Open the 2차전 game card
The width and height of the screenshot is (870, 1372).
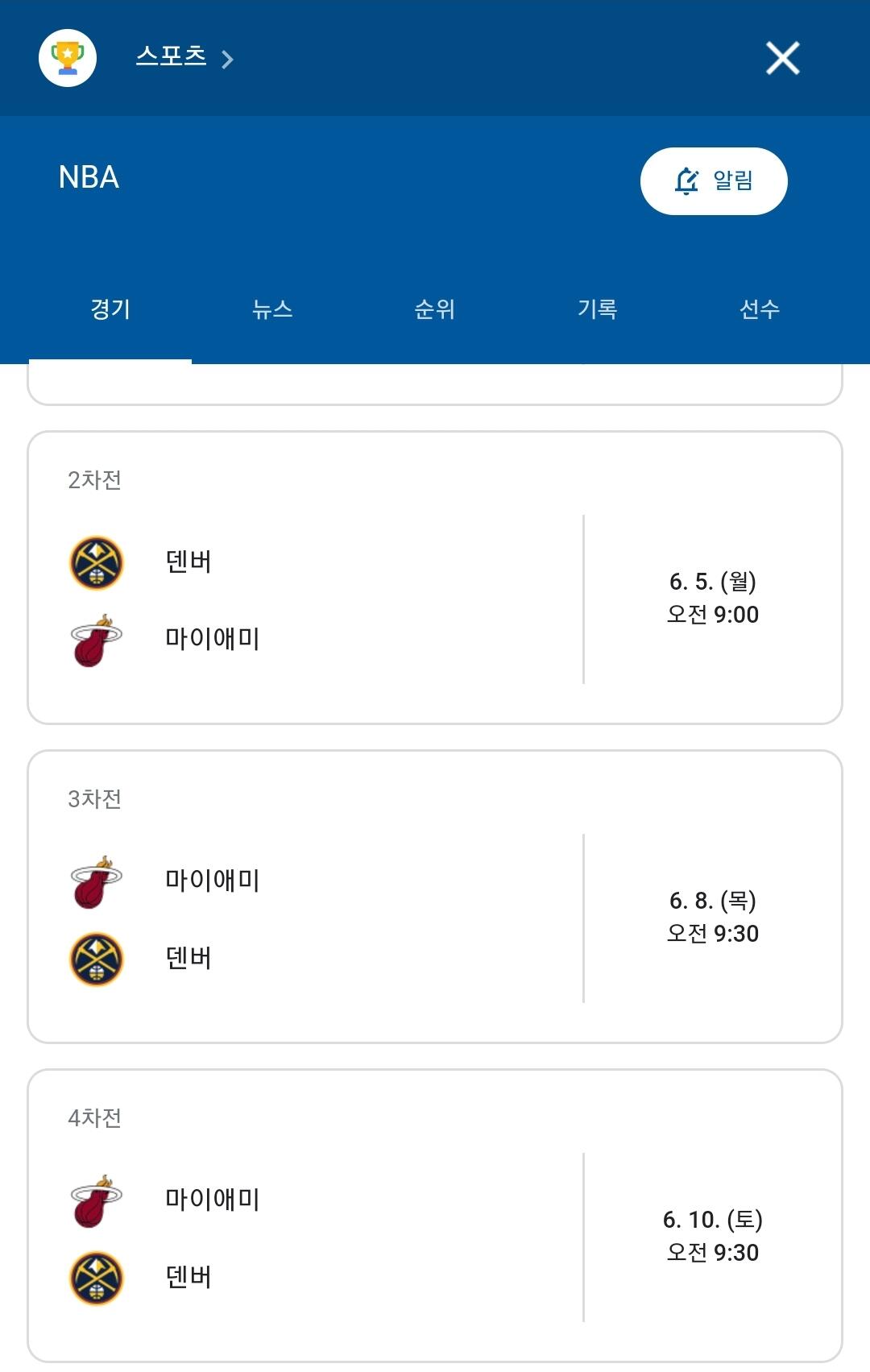click(x=435, y=578)
